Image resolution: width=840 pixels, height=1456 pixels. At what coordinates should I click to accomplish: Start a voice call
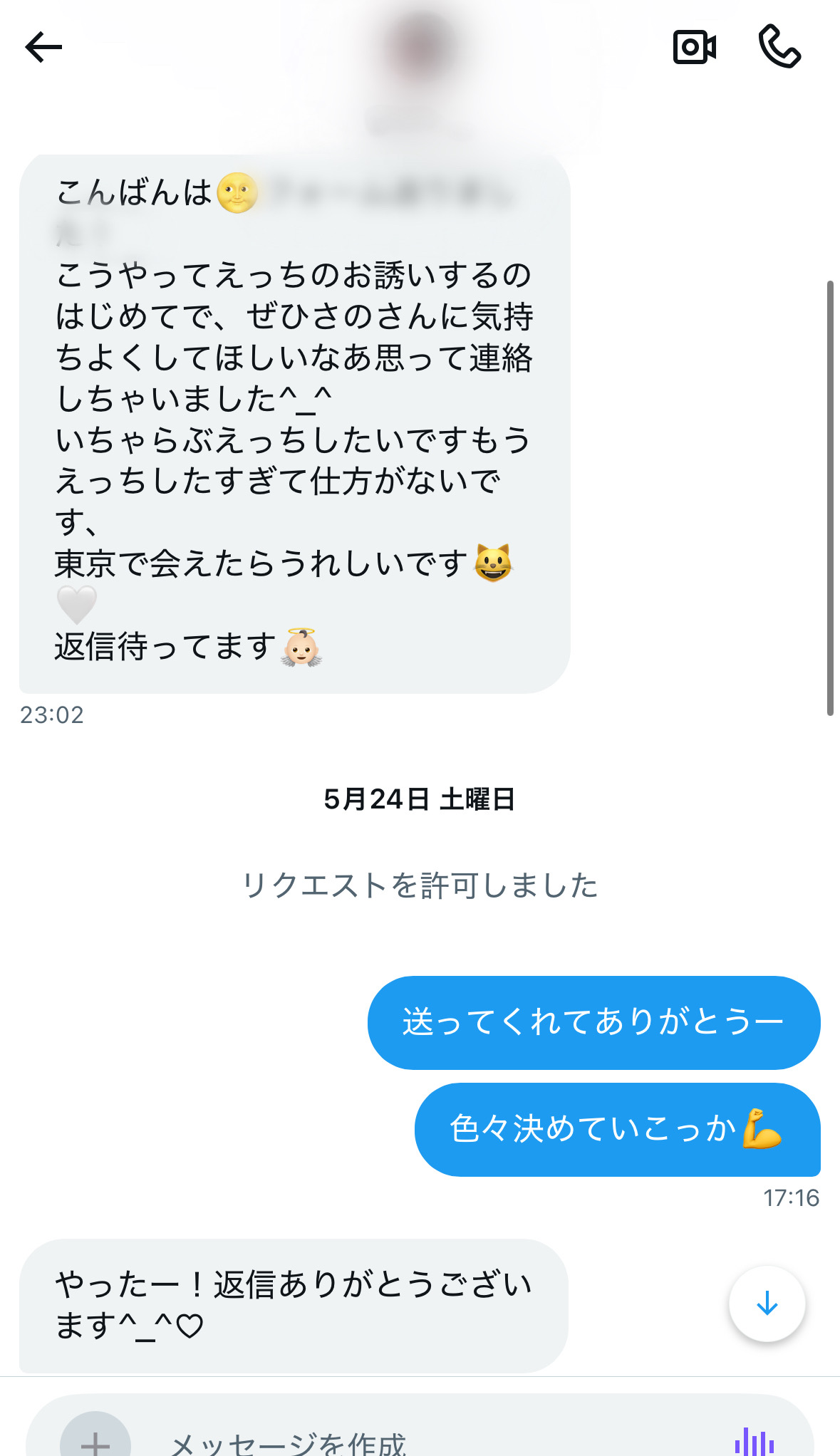pyautogui.click(x=779, y=47)
